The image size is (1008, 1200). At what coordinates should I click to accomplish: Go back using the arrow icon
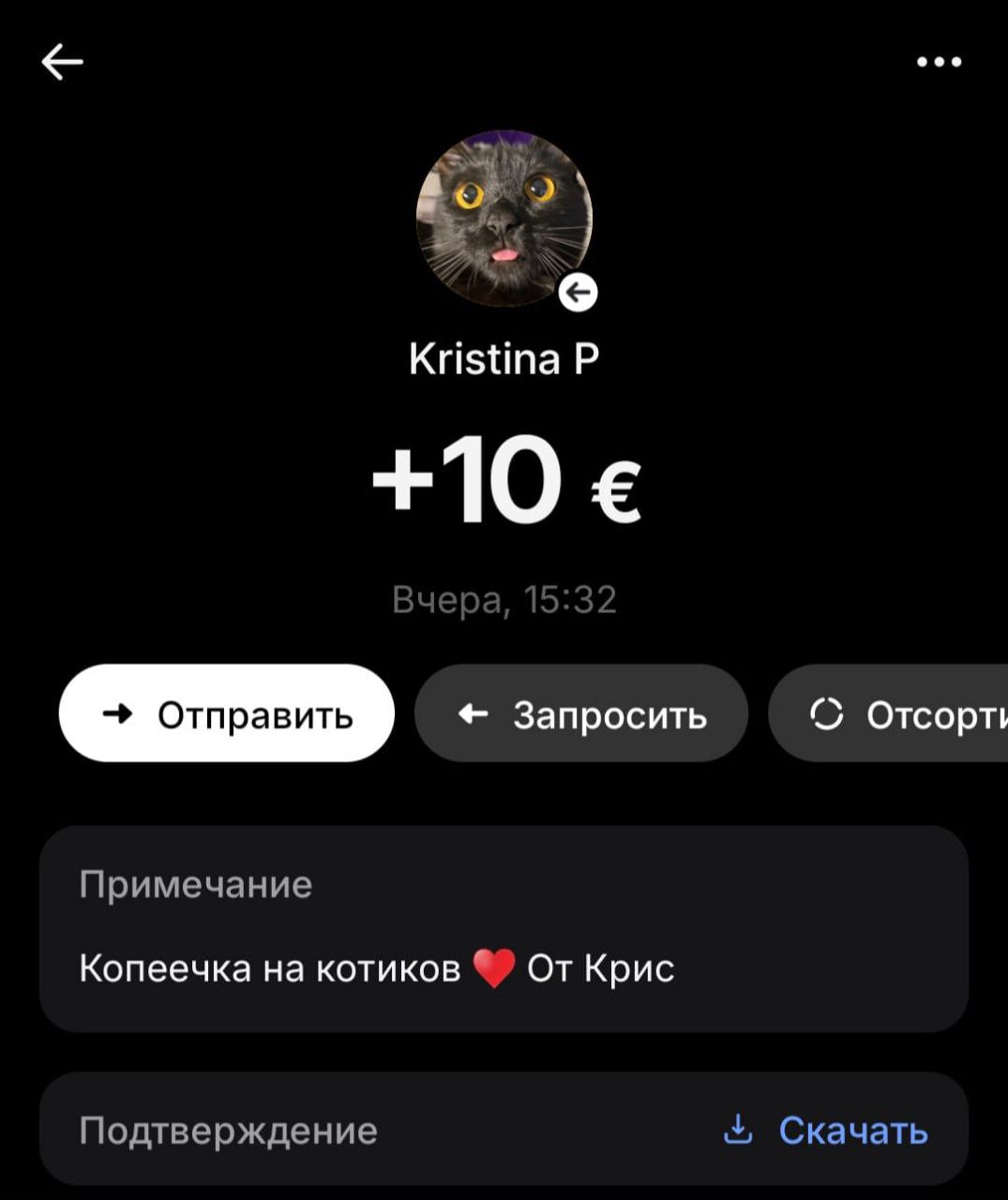(63, 62)
